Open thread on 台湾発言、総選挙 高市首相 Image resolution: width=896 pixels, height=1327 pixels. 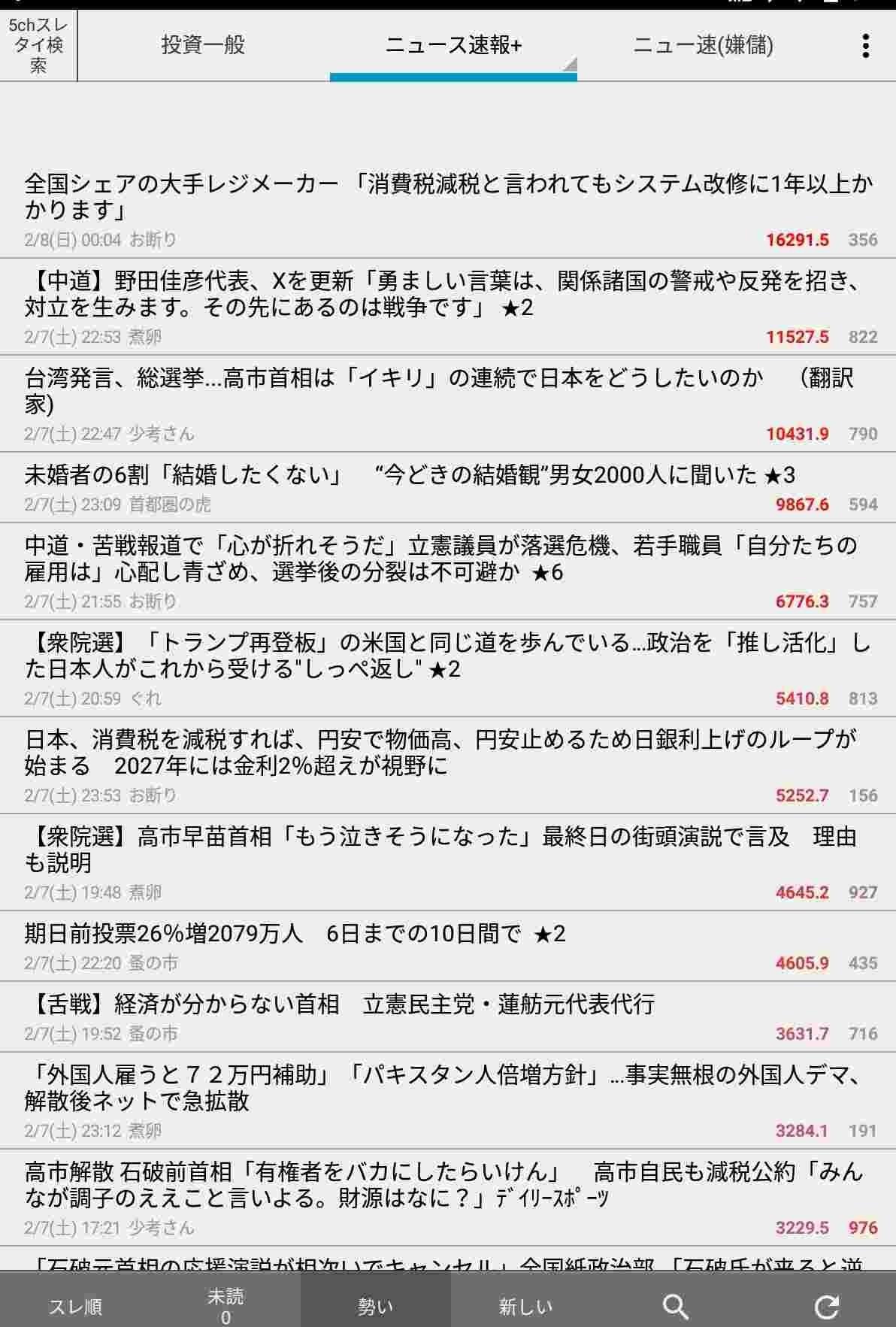tap(448, 391)
